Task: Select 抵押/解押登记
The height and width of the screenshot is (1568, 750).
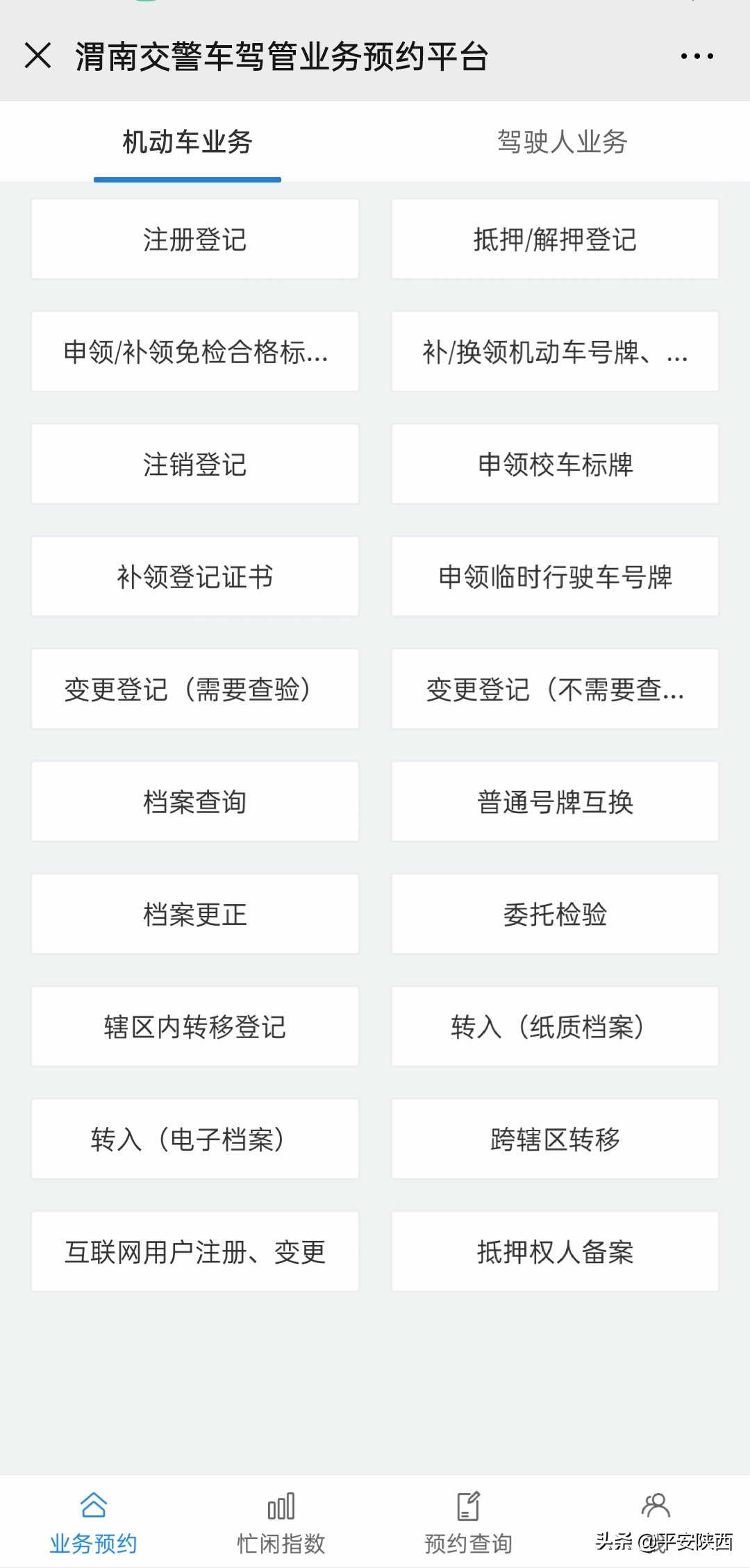Action: pyautogui.click(x=554, y=238)
